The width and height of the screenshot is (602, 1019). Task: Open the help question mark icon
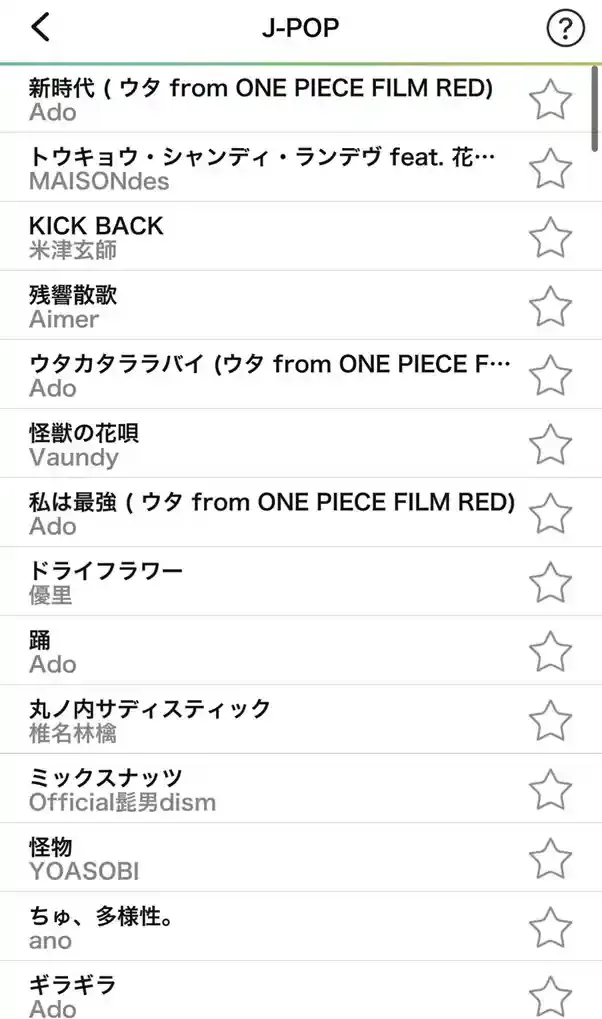tap(565, 28)
